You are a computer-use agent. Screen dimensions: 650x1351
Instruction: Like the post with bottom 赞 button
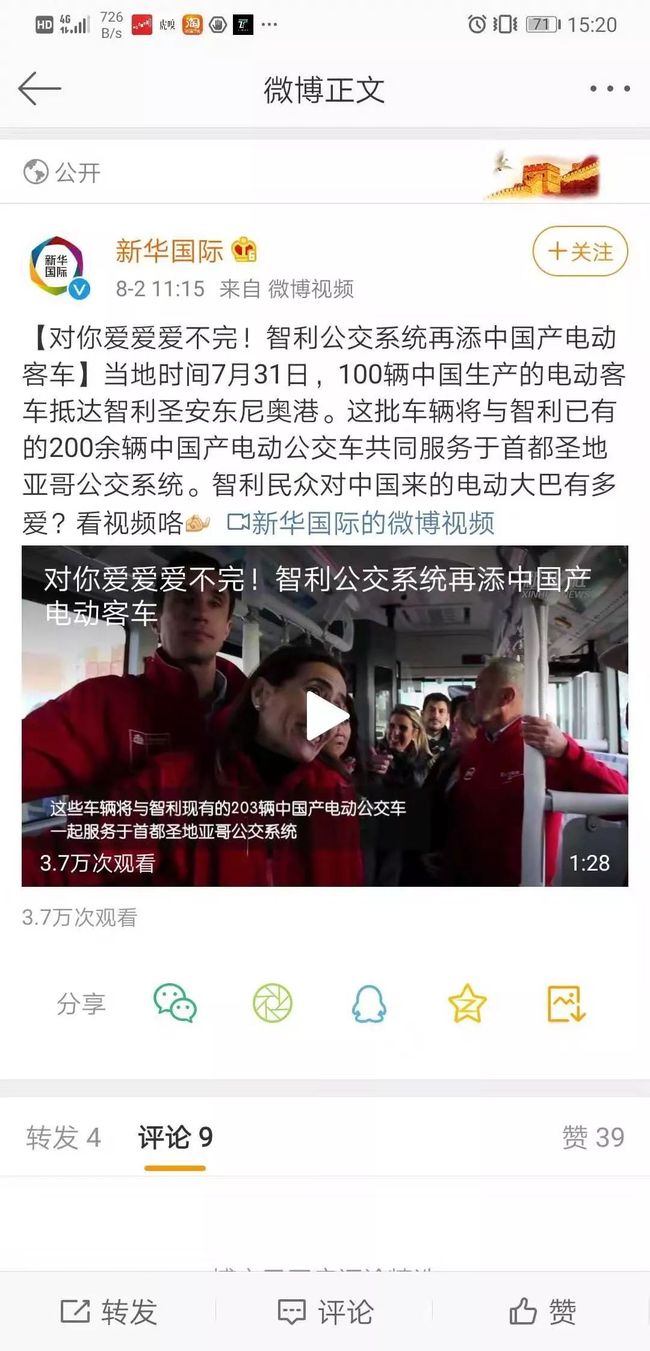[x=541, y=1311]
